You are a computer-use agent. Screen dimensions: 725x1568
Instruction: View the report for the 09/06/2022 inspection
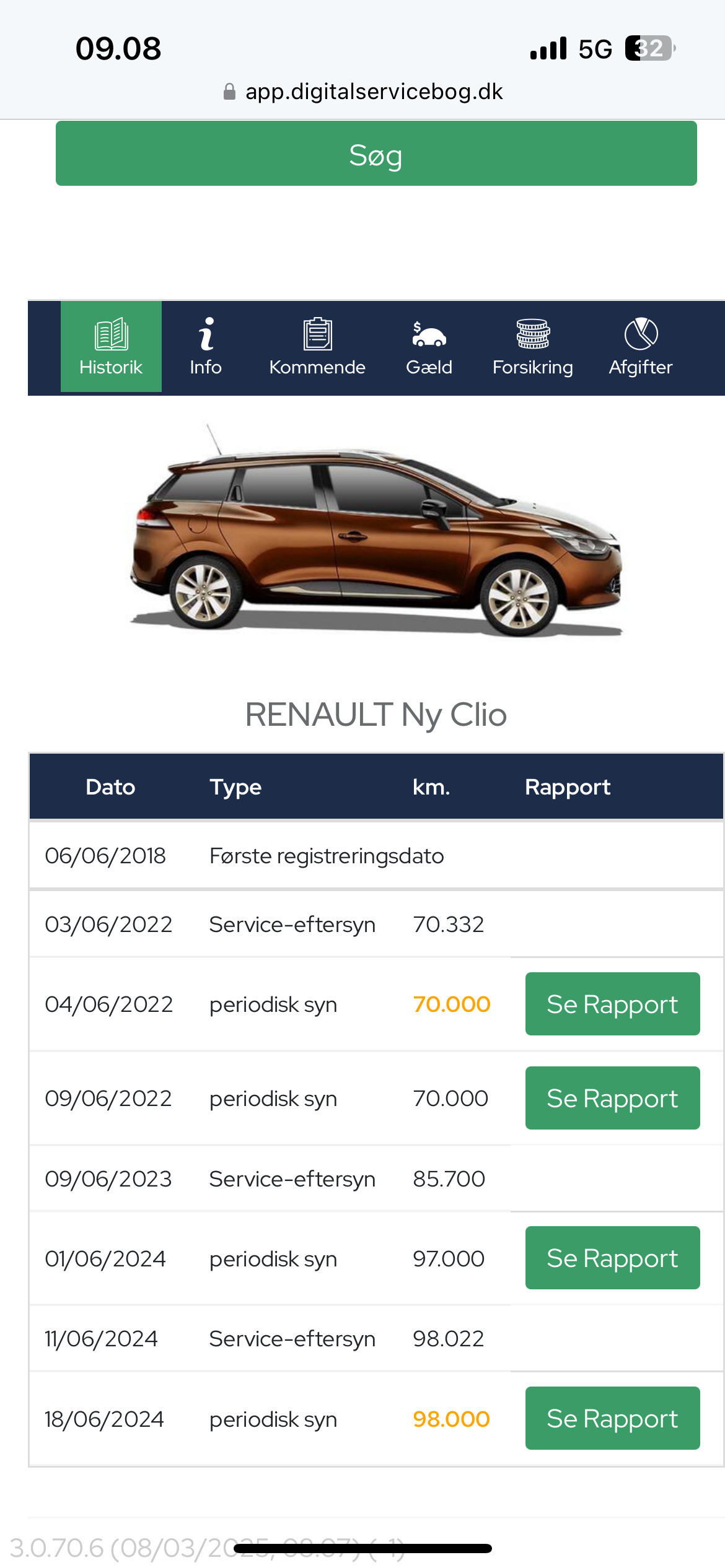coord(612,1098)
